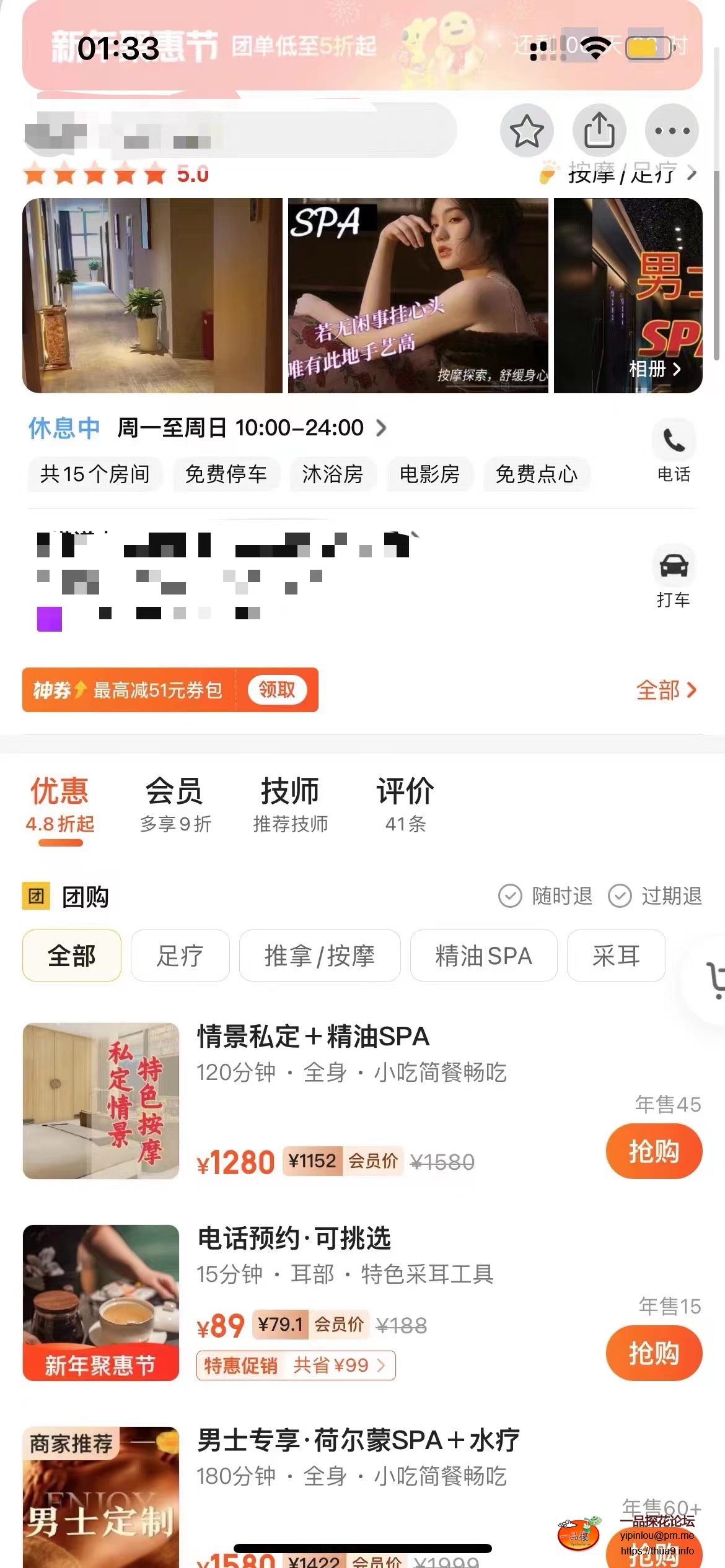View 全部 coupons
Image resolution: width=725 pixels, height=1568 pixels.
pyautogui.click(x=666, y=690)
